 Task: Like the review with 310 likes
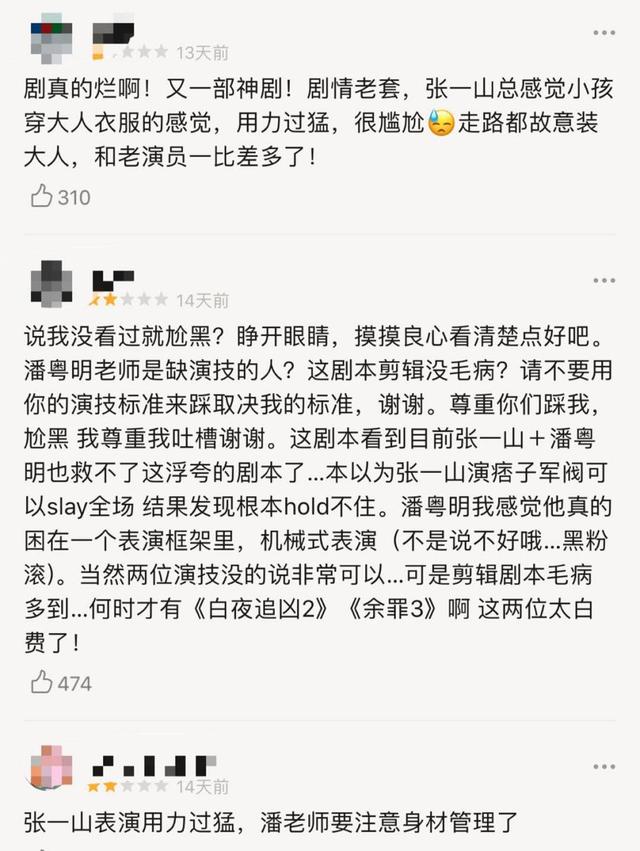[42, 197]
